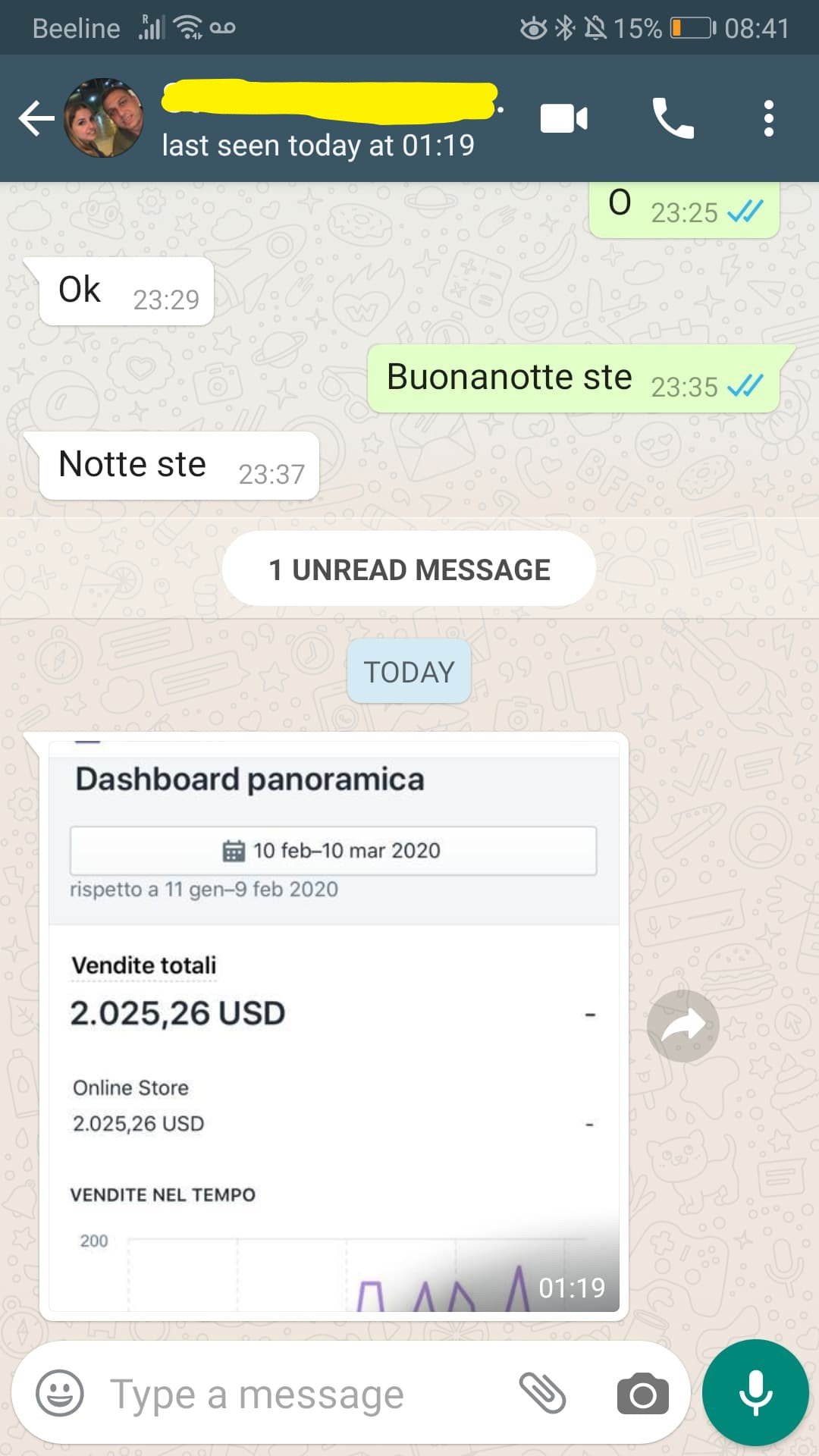Open the camera to send a photo
The height and width of the screenshot is (1456, 819).
(x=642, y=1394)
